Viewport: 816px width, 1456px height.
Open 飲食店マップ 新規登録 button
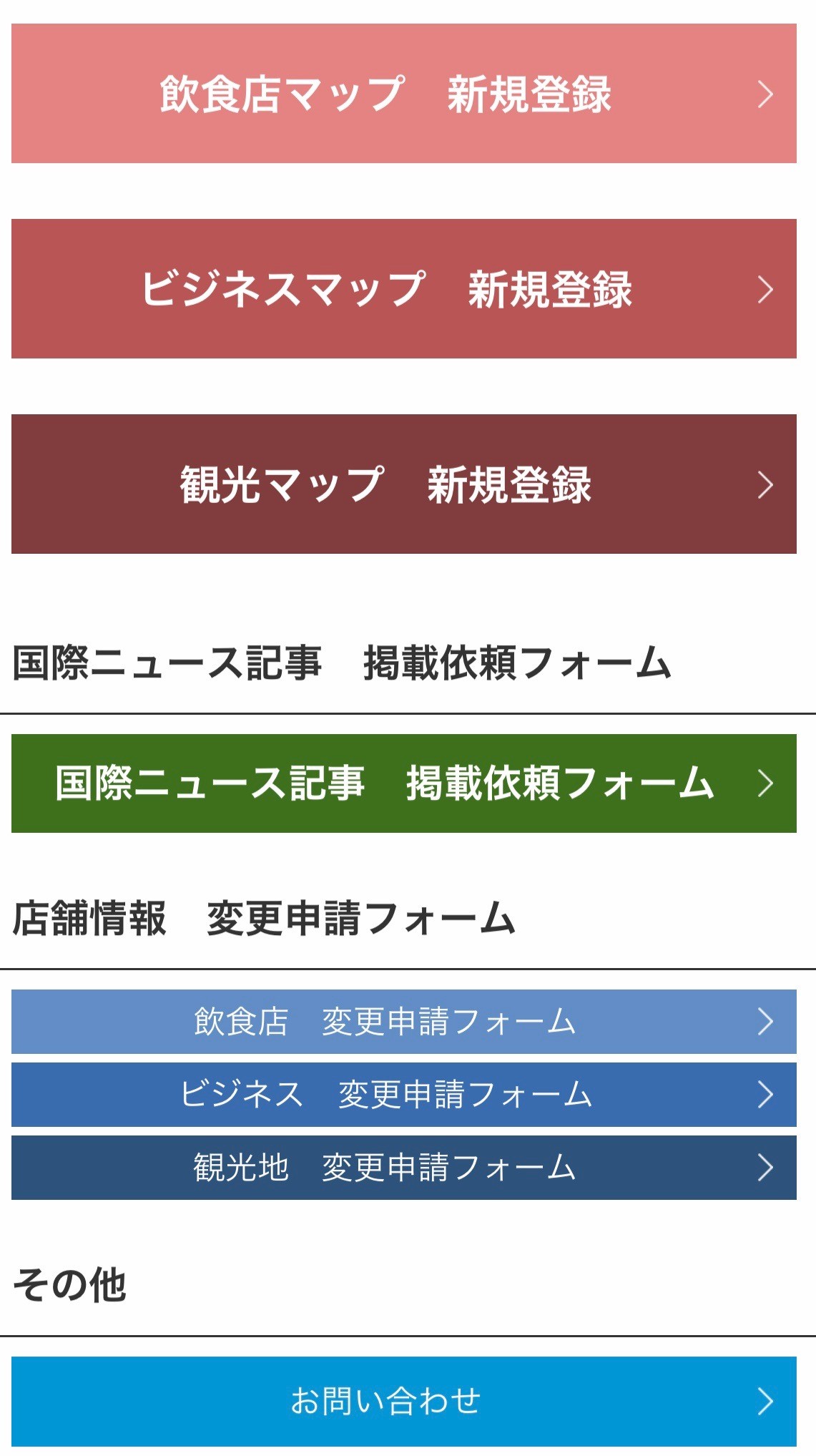[403, 94]
